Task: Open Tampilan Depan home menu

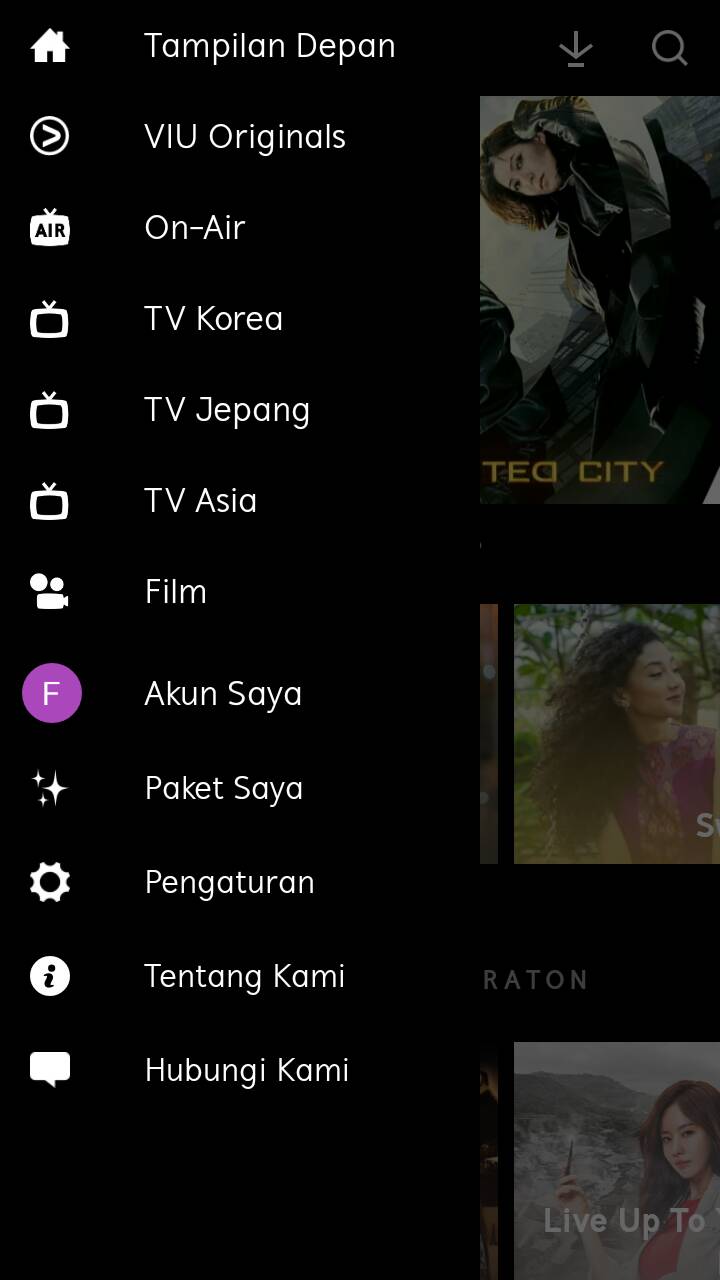Action: [268, 46]
